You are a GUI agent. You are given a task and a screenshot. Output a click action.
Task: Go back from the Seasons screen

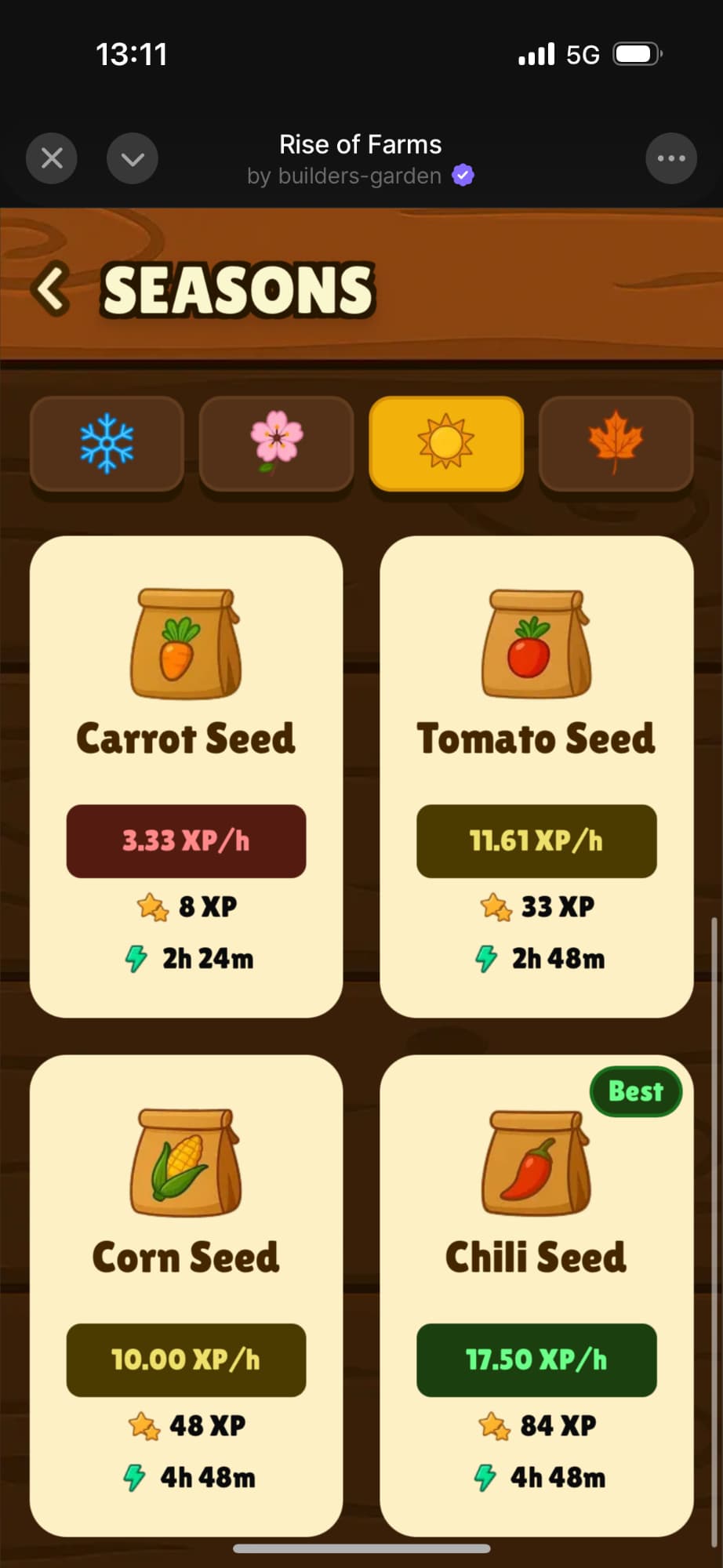[52, 290]
